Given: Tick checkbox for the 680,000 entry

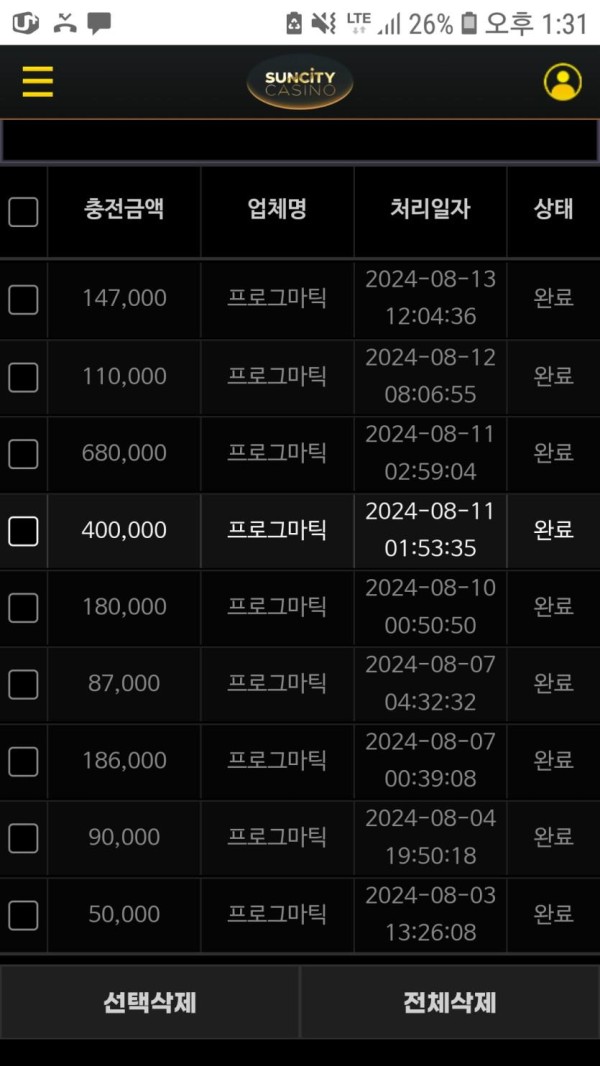Looking at the screenshot, I should coord(23,454).
